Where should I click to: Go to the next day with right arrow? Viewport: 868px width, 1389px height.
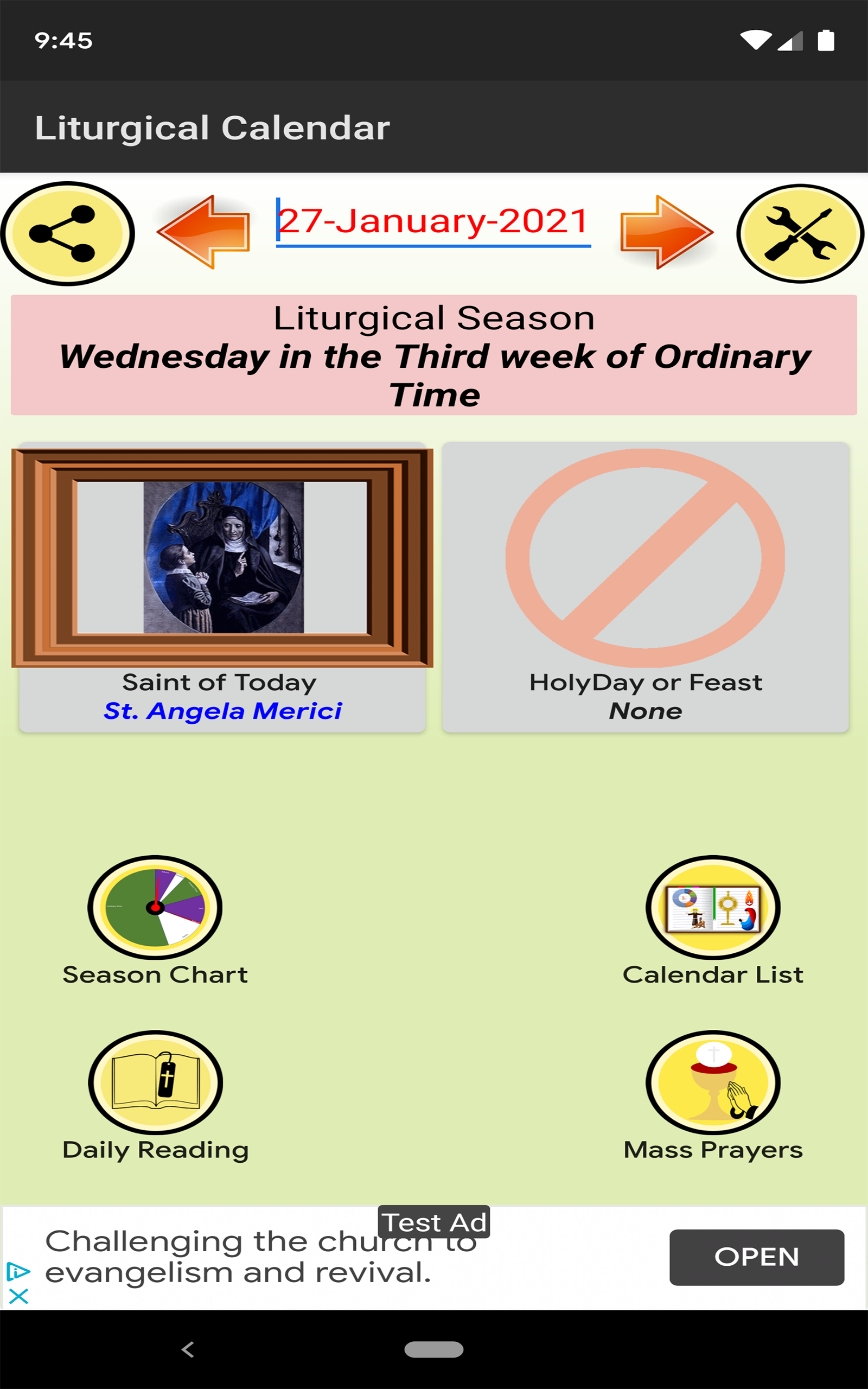pyautogui.click(x=666, y=232)
